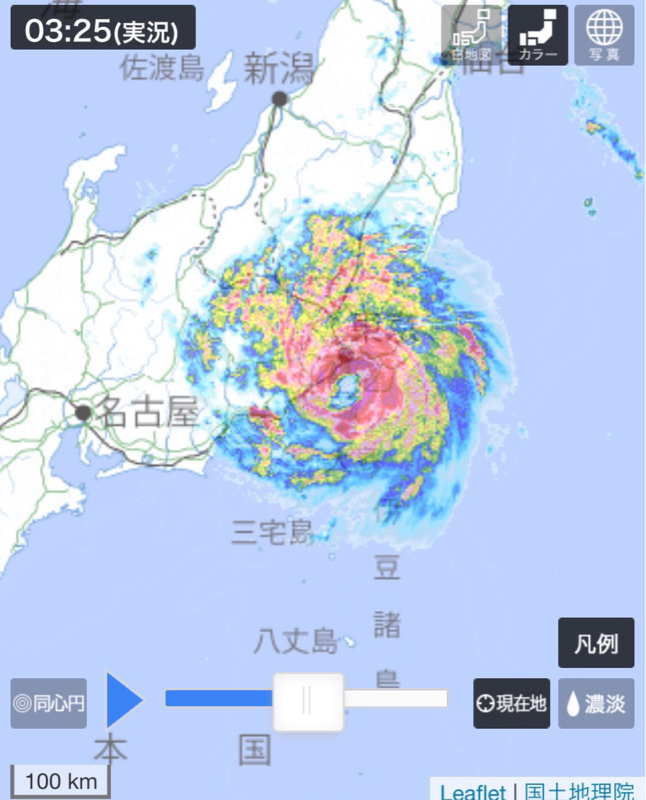Toggle the 濃淡 opacity setting
Viewport: 646px width, 800px height.
click(x=596, y=704)
